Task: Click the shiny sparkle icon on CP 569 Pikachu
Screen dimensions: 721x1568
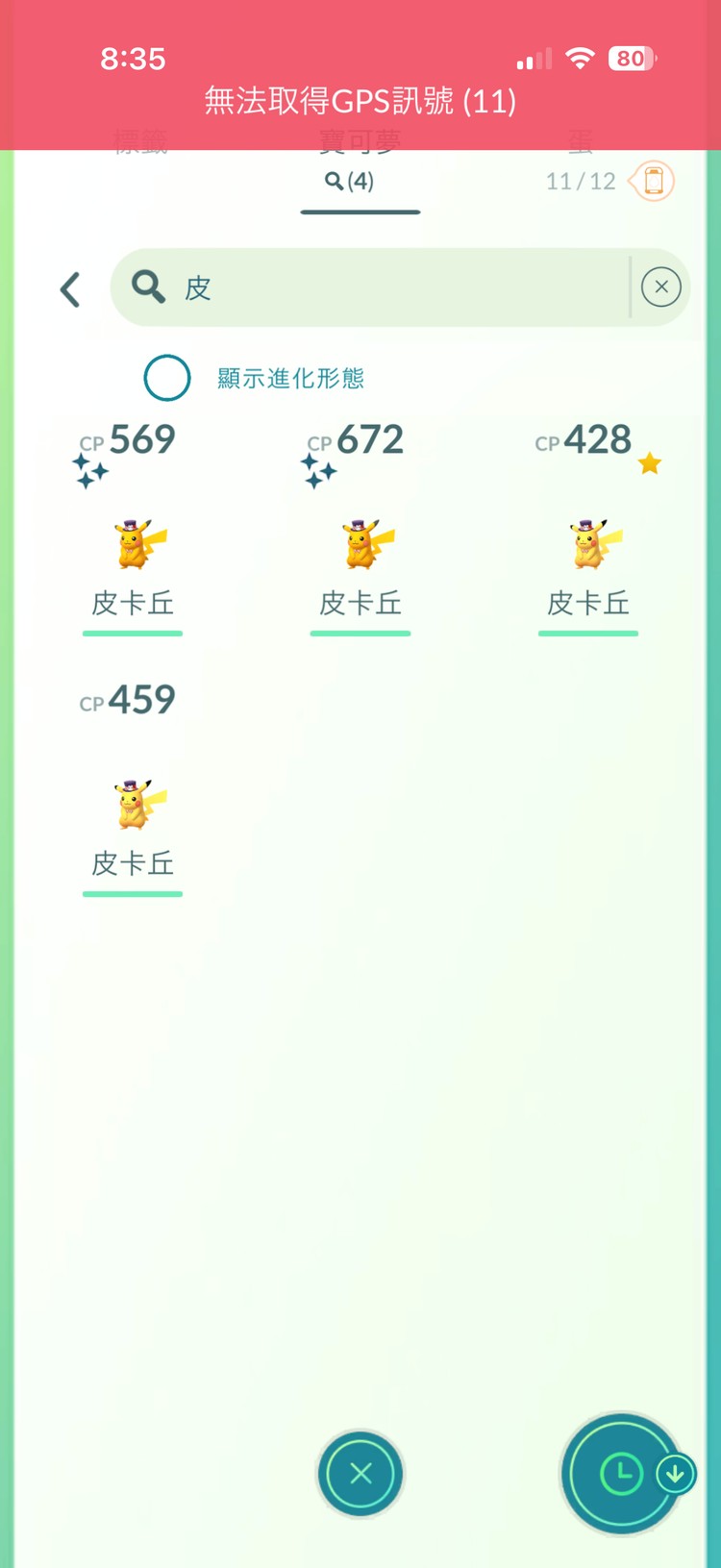Action: pos(91,470)
